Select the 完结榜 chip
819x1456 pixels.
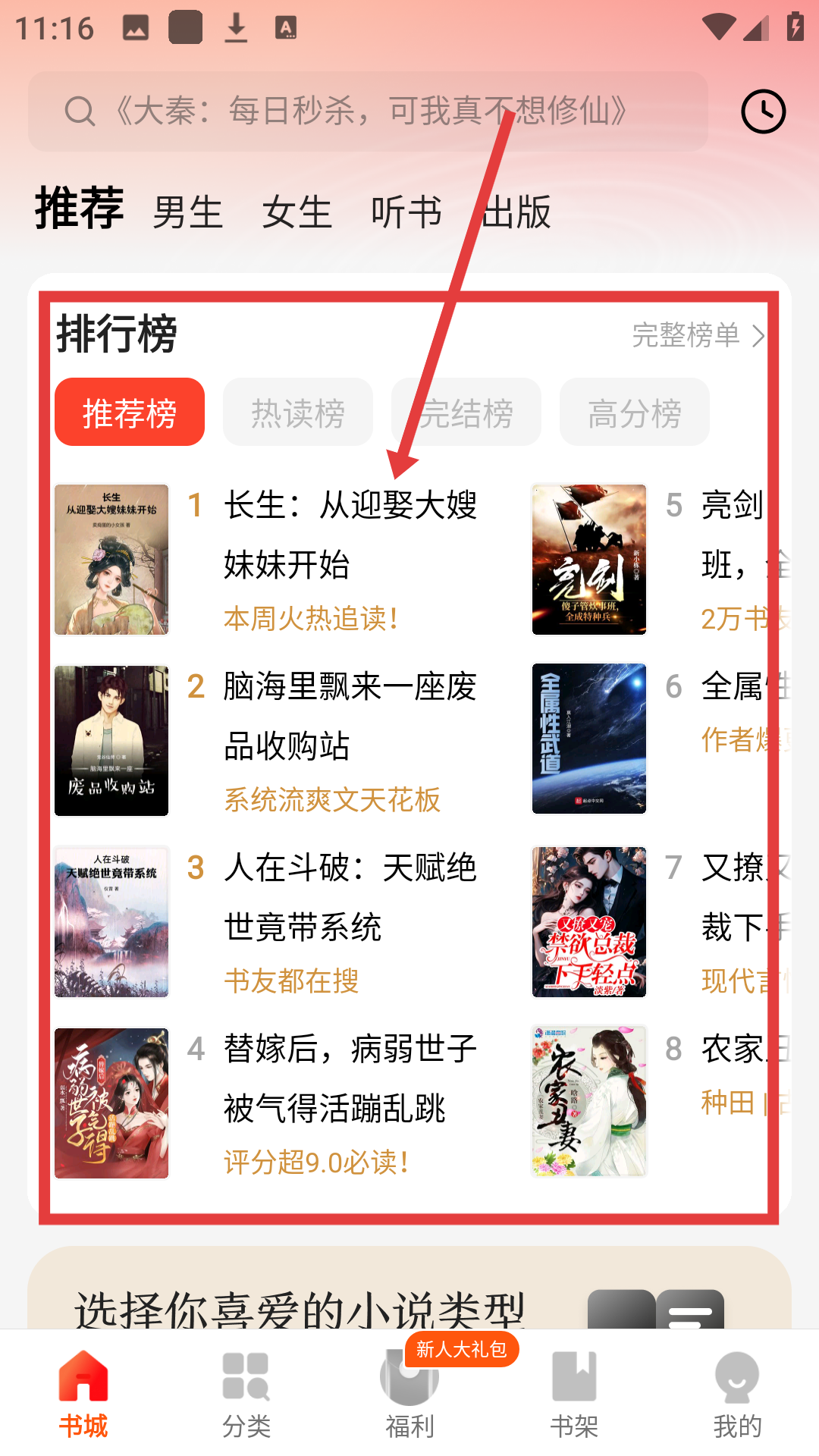tap(466, 413)
